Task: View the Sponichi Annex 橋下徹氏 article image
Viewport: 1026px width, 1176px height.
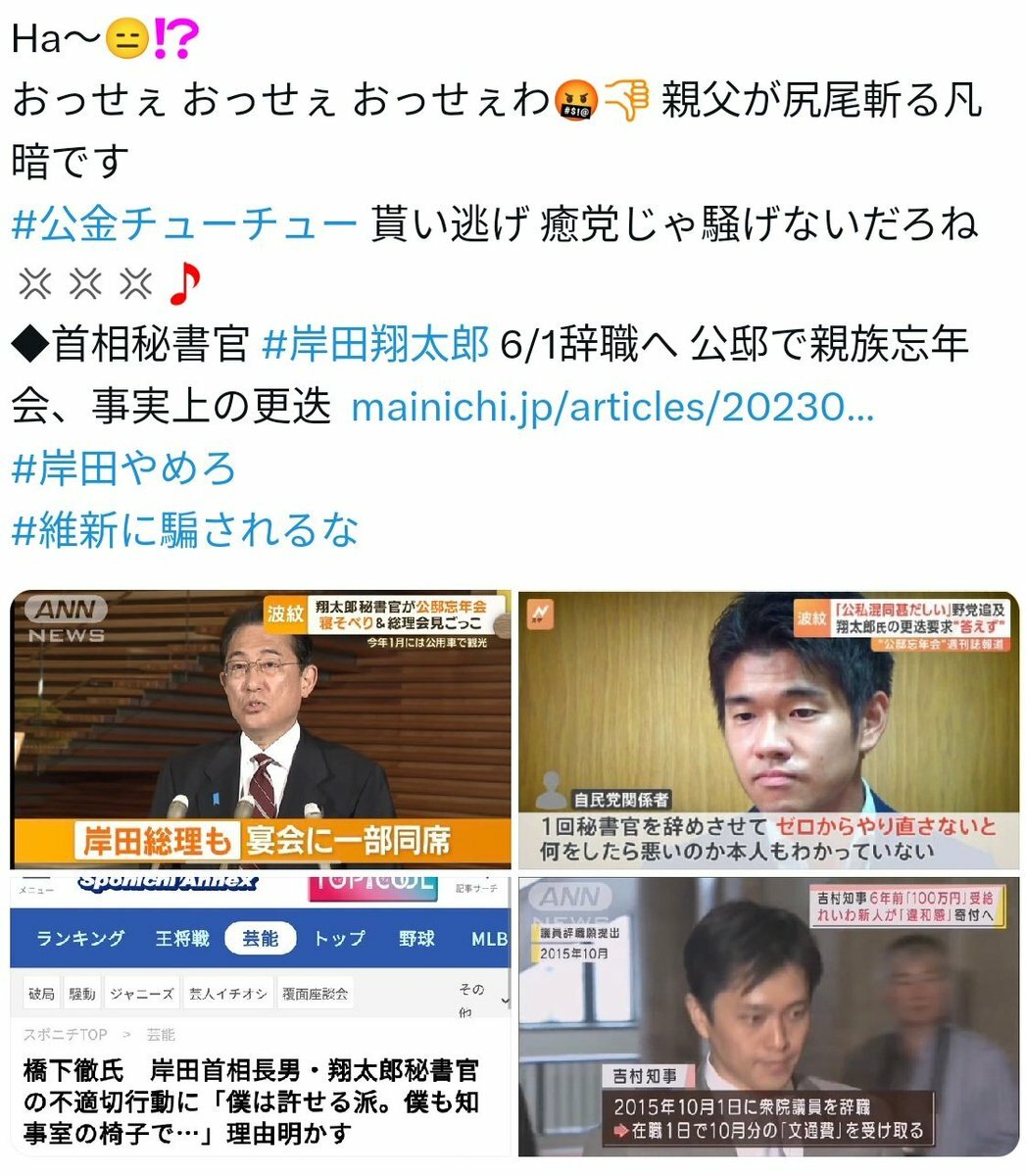Action: click(x=261, y=1015)
